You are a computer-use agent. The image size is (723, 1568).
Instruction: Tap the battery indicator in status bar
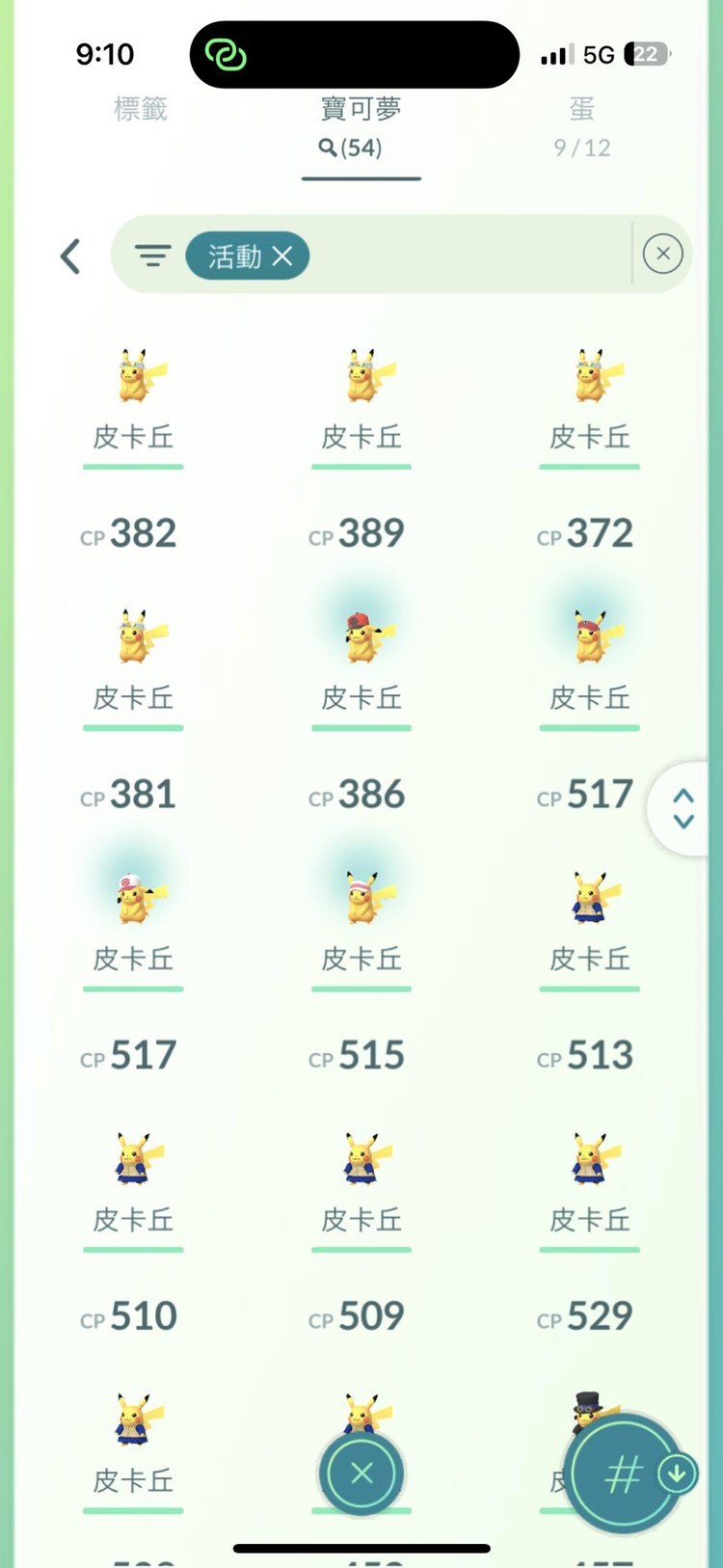[644, 54]
